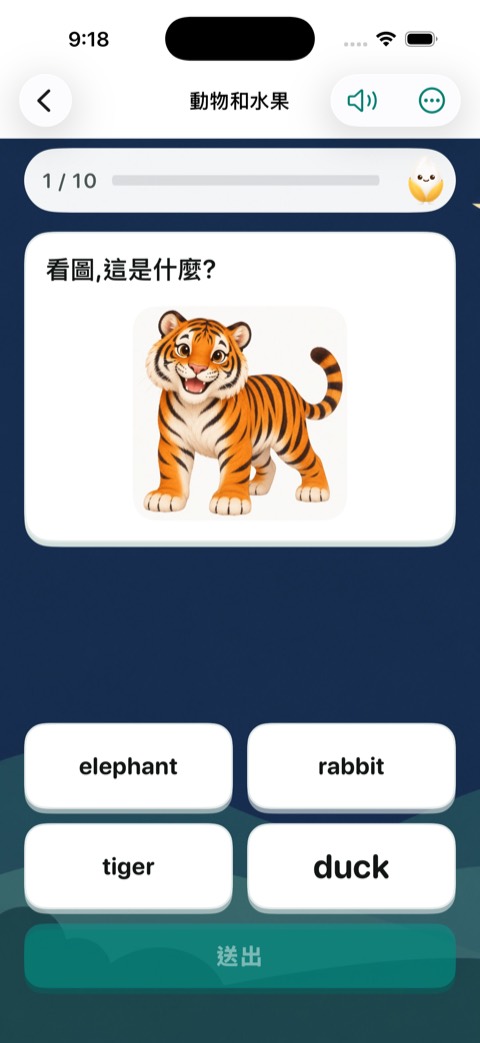480x1043 pixels.
Task: Choose the answer "elephant"
Action: (x=128, y=766)
